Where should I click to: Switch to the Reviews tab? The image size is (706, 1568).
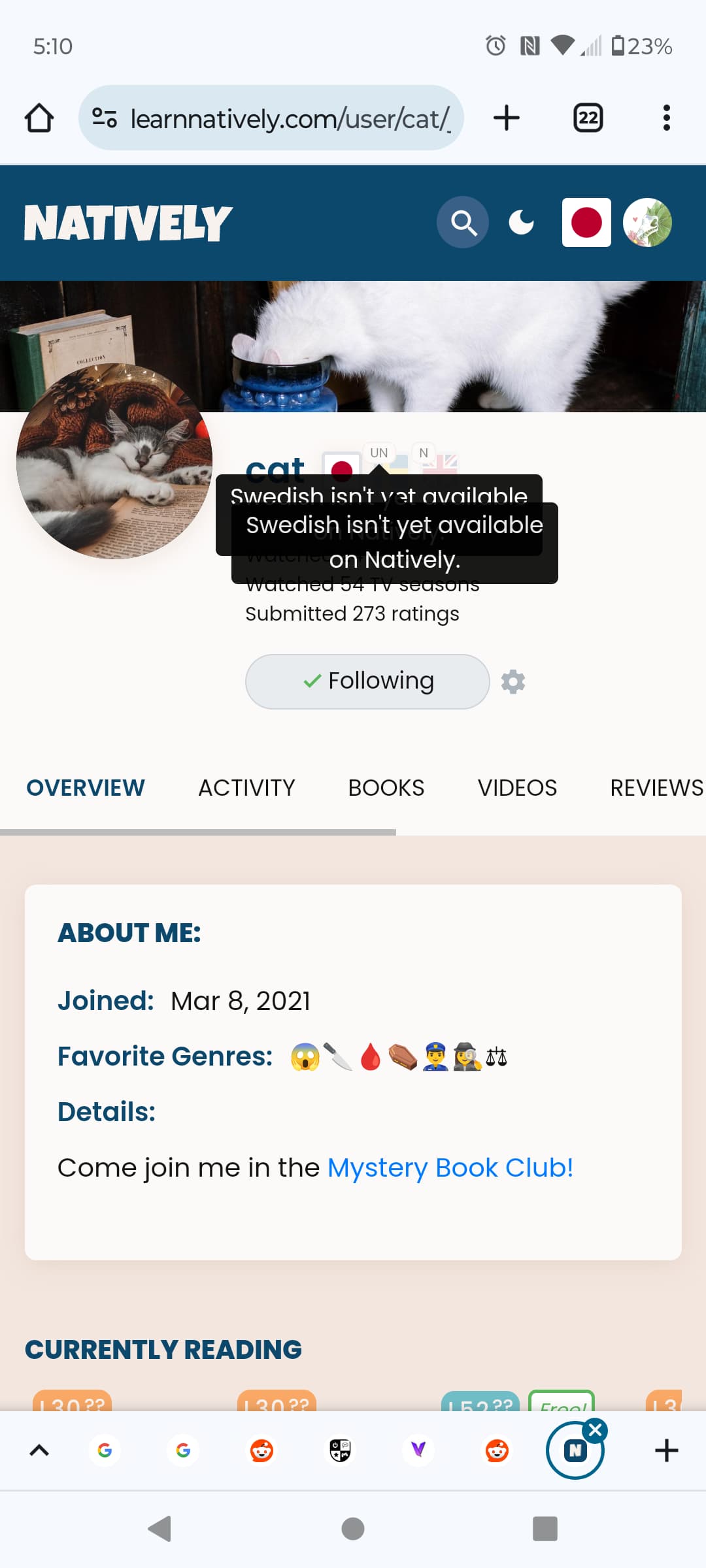(656, 788)
